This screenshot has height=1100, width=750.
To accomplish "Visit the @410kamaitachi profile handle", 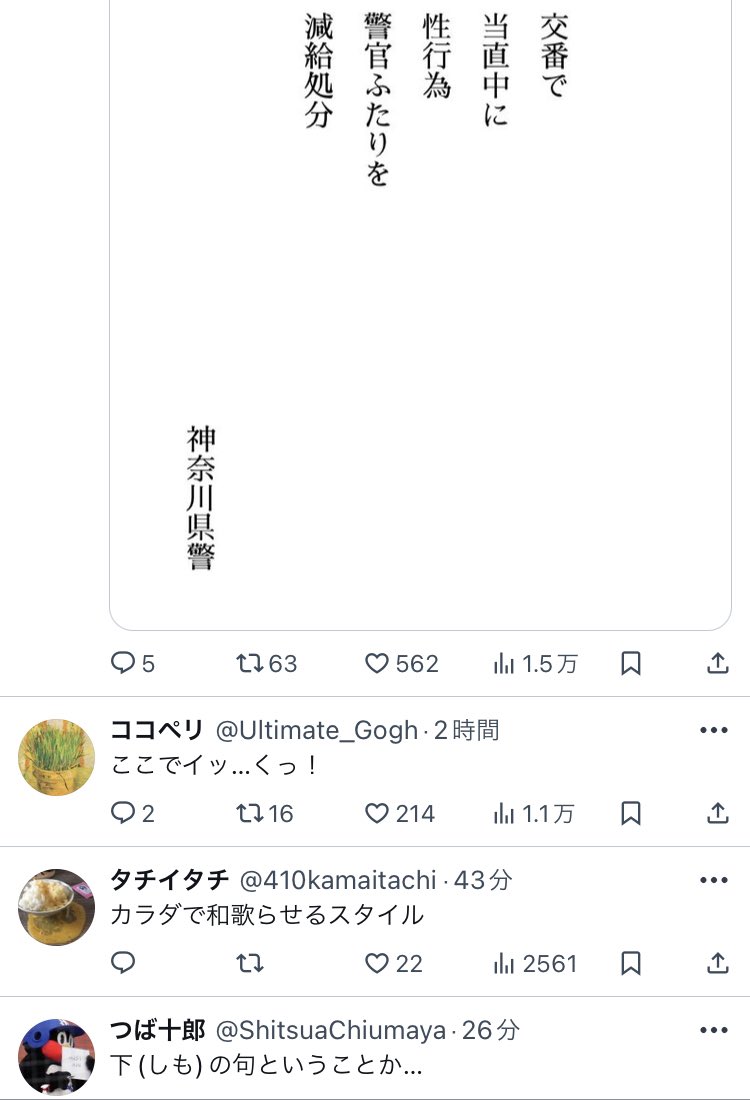I will click(x=339, y=881).
